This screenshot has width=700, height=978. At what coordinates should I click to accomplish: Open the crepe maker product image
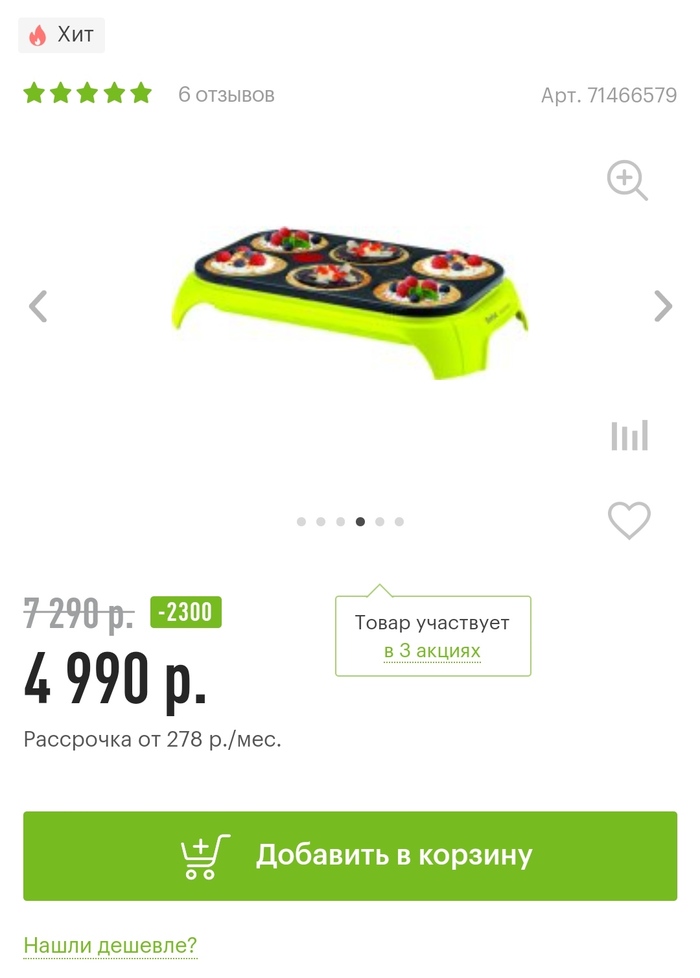click(x=350, y=300)
